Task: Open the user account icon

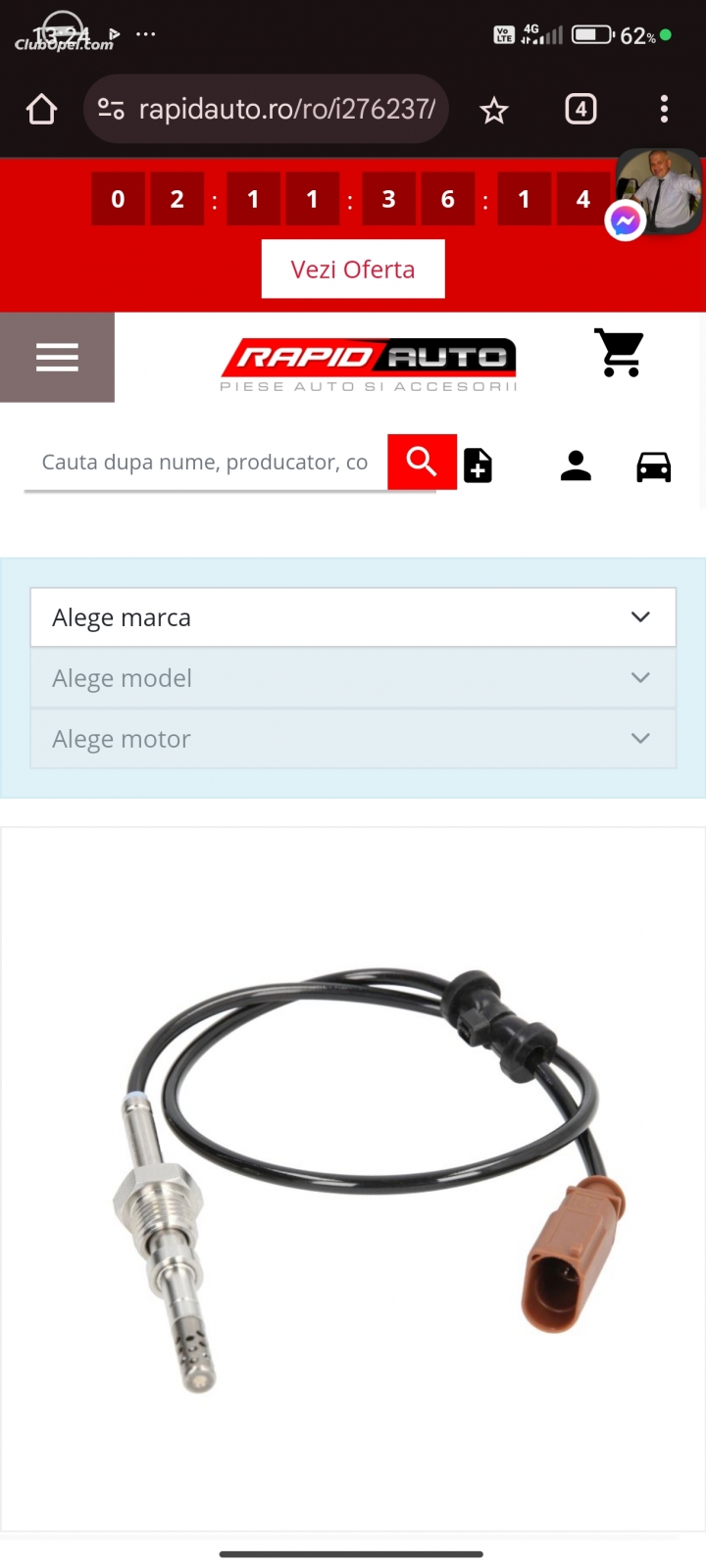Action: pos(576,465)
